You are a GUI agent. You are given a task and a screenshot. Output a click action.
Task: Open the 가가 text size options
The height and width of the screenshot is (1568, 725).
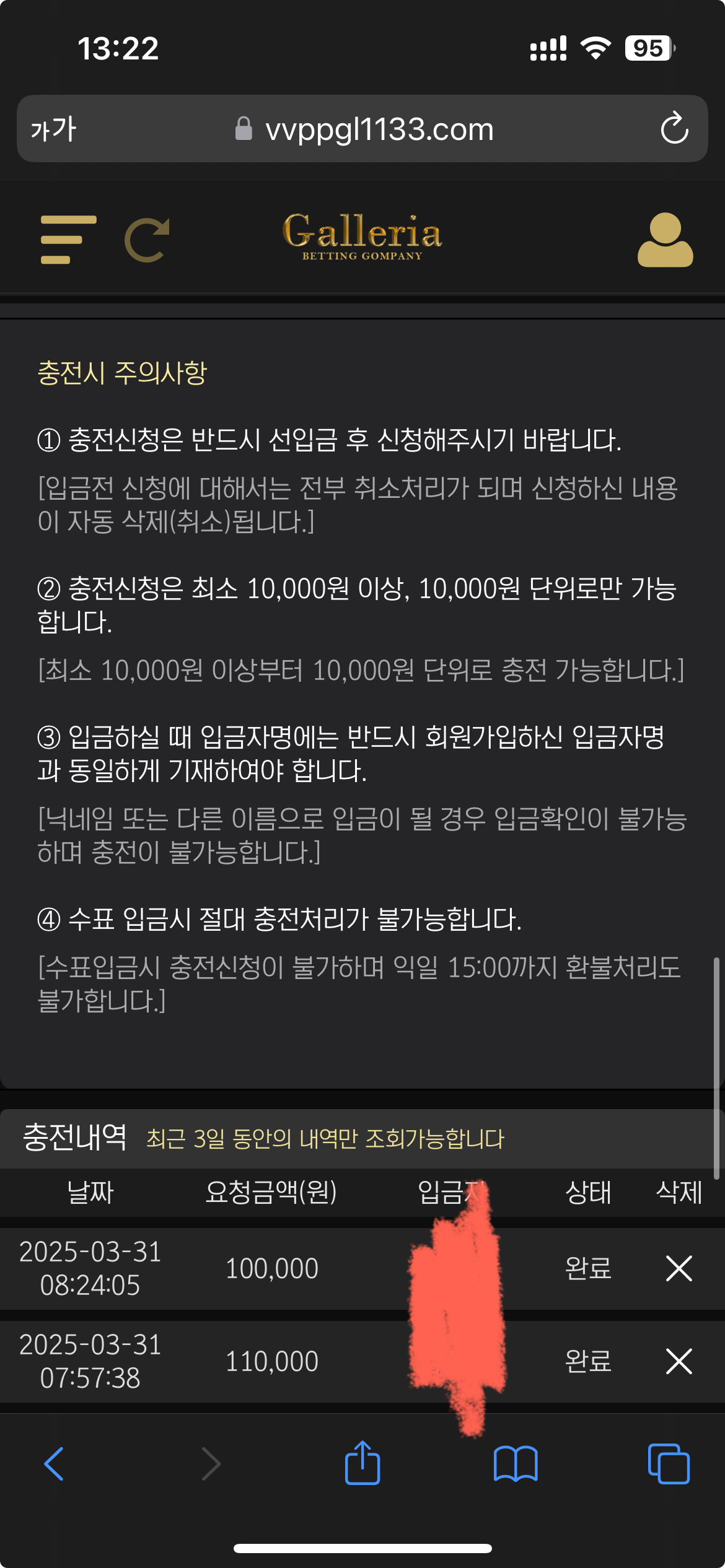tap(53, 129)
